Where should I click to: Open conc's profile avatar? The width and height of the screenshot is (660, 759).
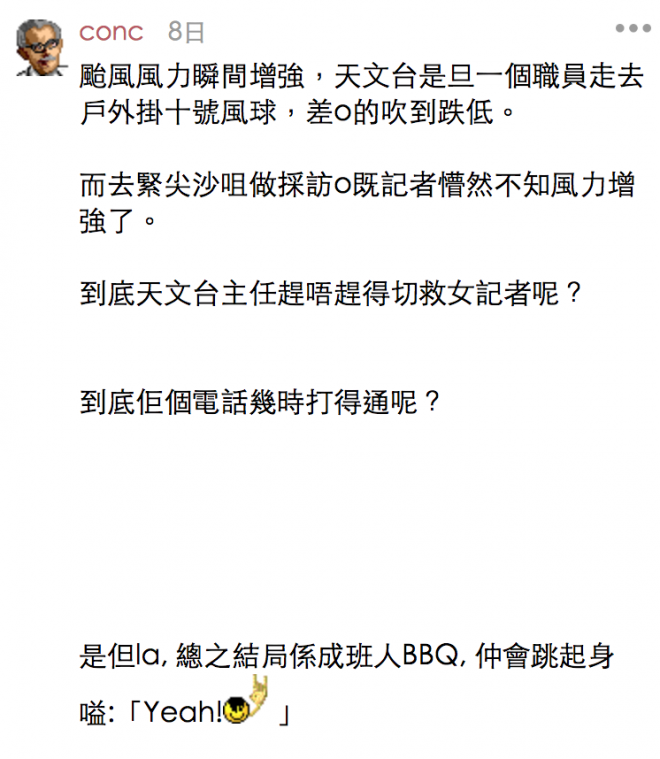pyautogui.click(x=40, y=47)
